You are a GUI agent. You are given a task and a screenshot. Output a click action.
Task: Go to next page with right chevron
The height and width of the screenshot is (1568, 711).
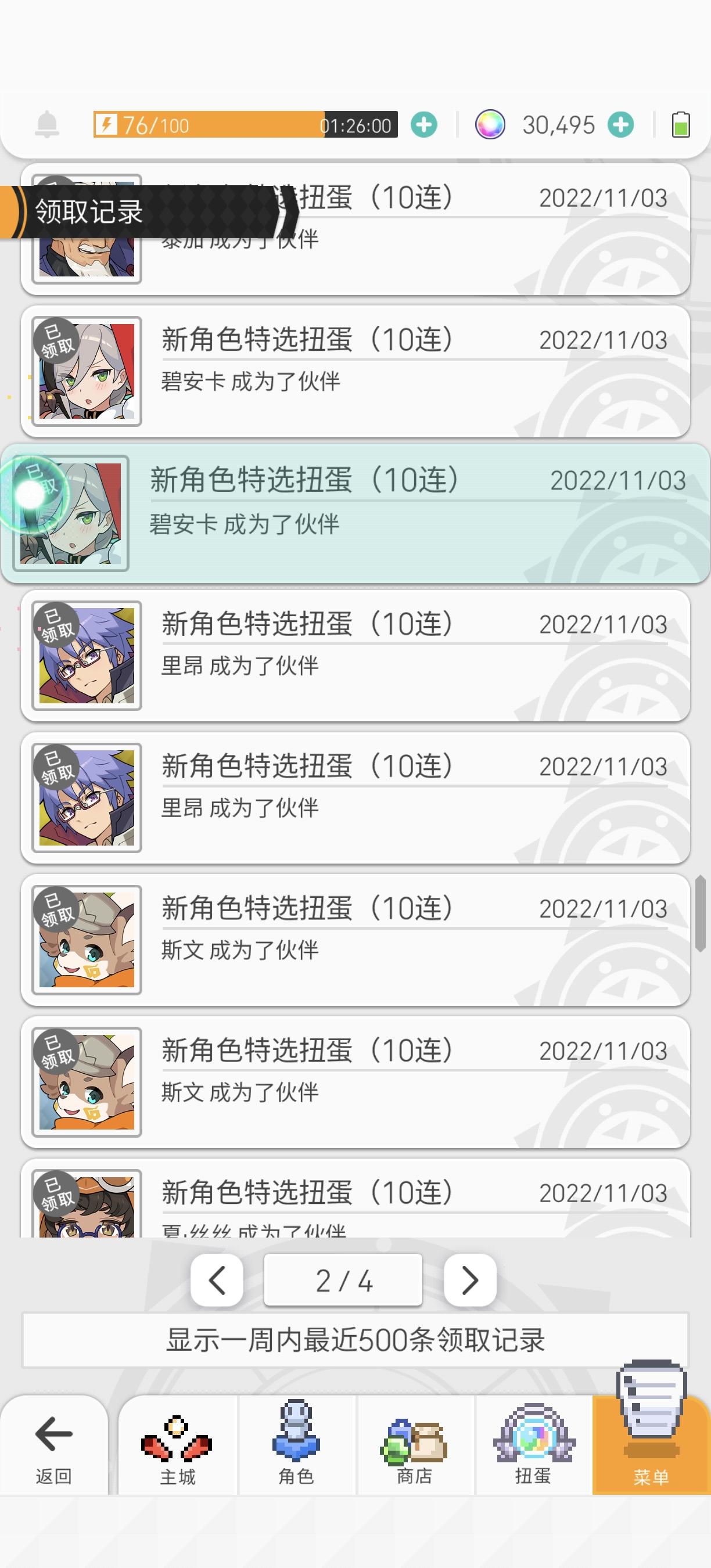pyautogui.click(x=469, y=1280)
